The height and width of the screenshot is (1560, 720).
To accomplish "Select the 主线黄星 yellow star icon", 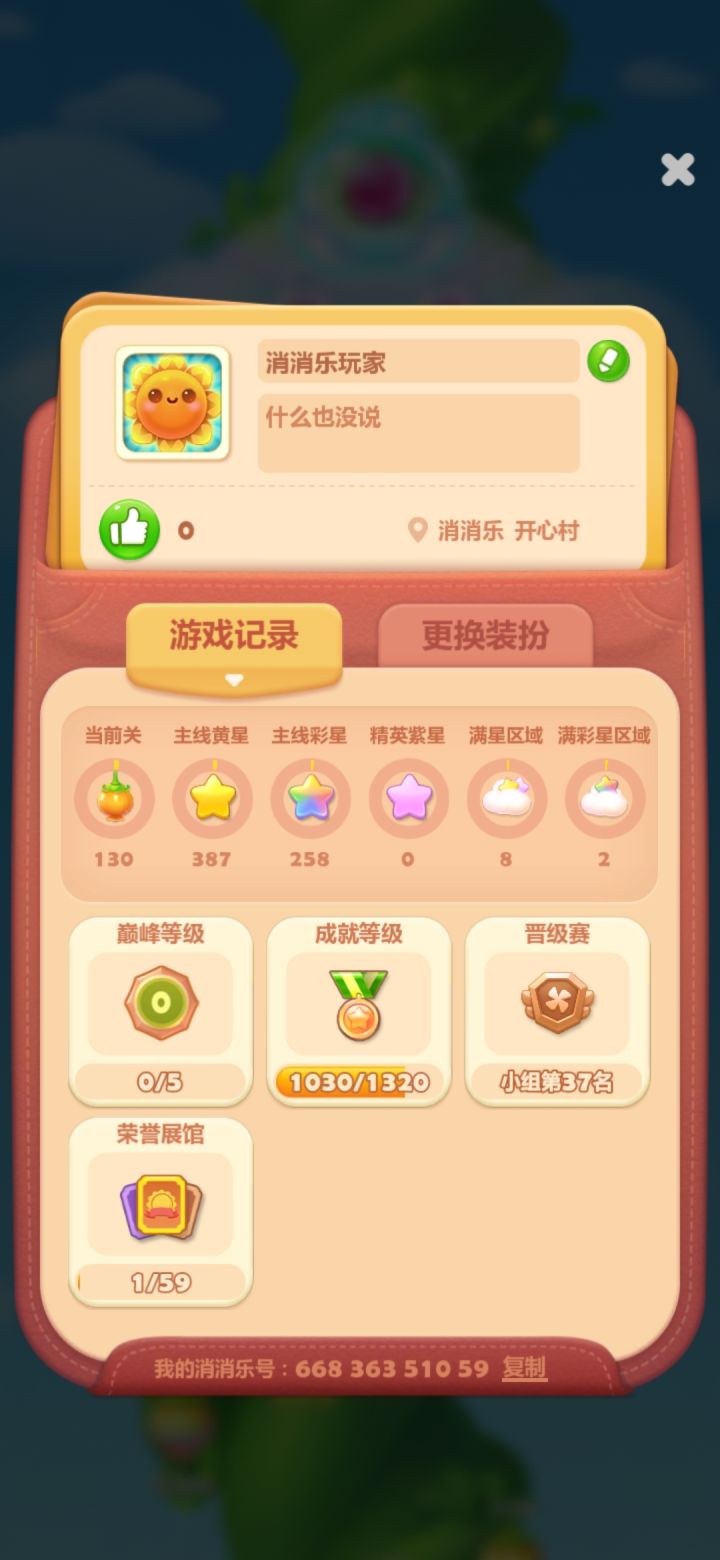I will click(211, 797).
